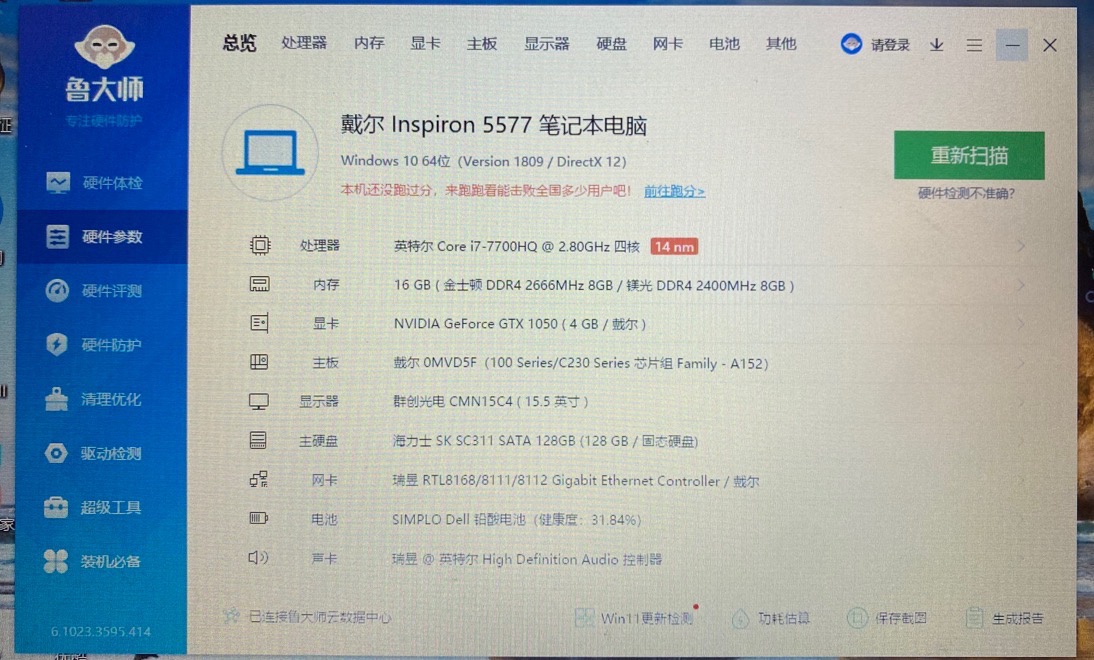Select the 显卡 tab
Image resolution: width=1094 pixels, height=660 pixels.
[x=425, y=43]
